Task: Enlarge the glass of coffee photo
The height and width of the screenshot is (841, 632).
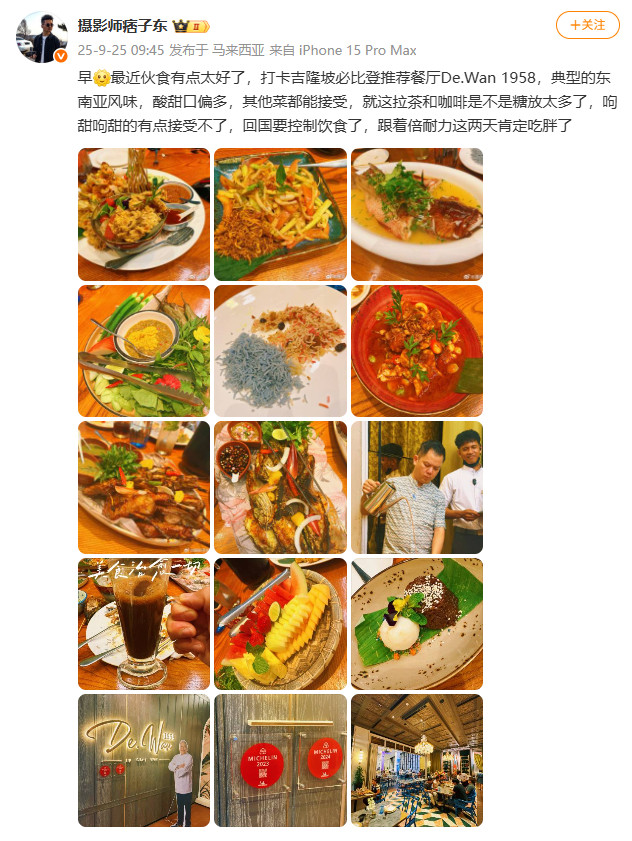Action: click(144, 624)
